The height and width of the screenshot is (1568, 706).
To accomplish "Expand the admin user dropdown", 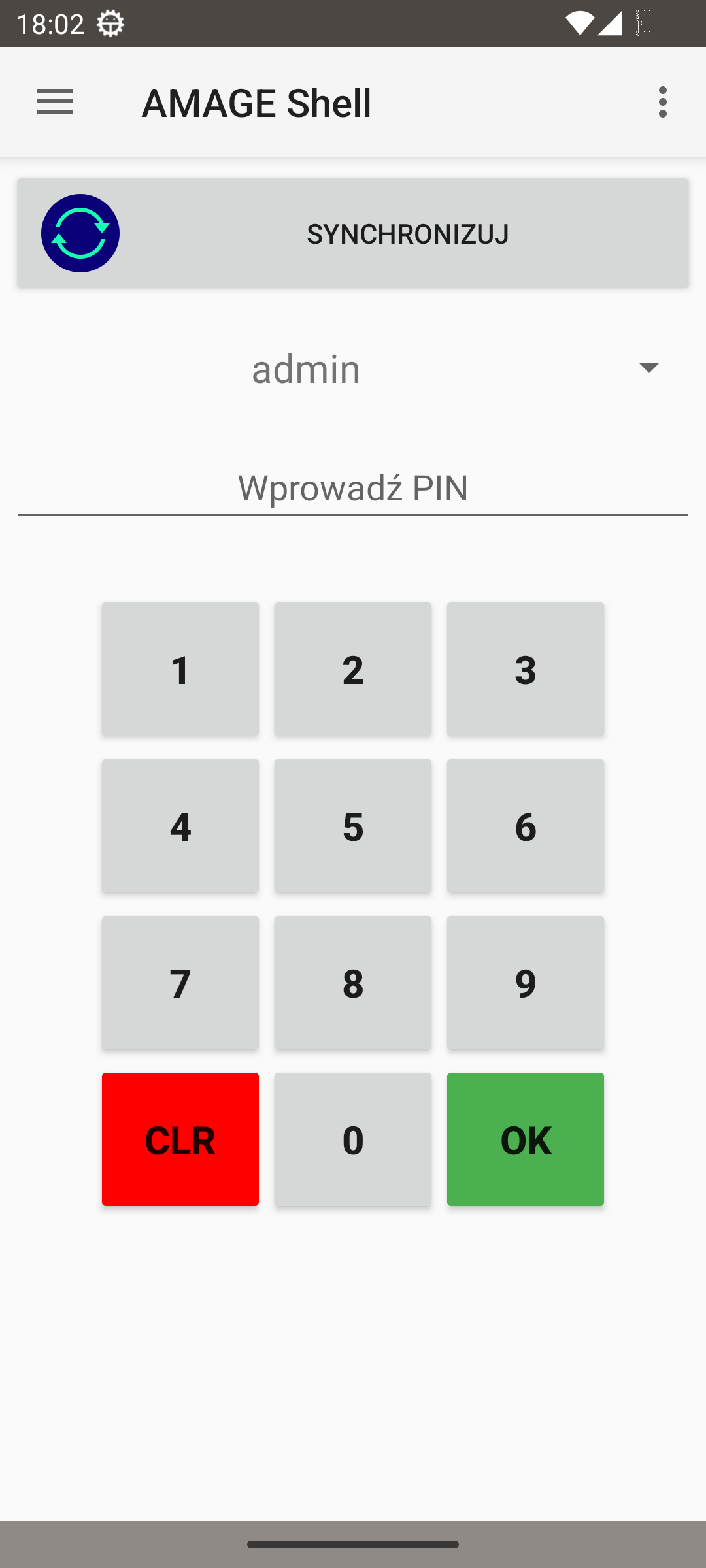I will click(x=353, y=368).
